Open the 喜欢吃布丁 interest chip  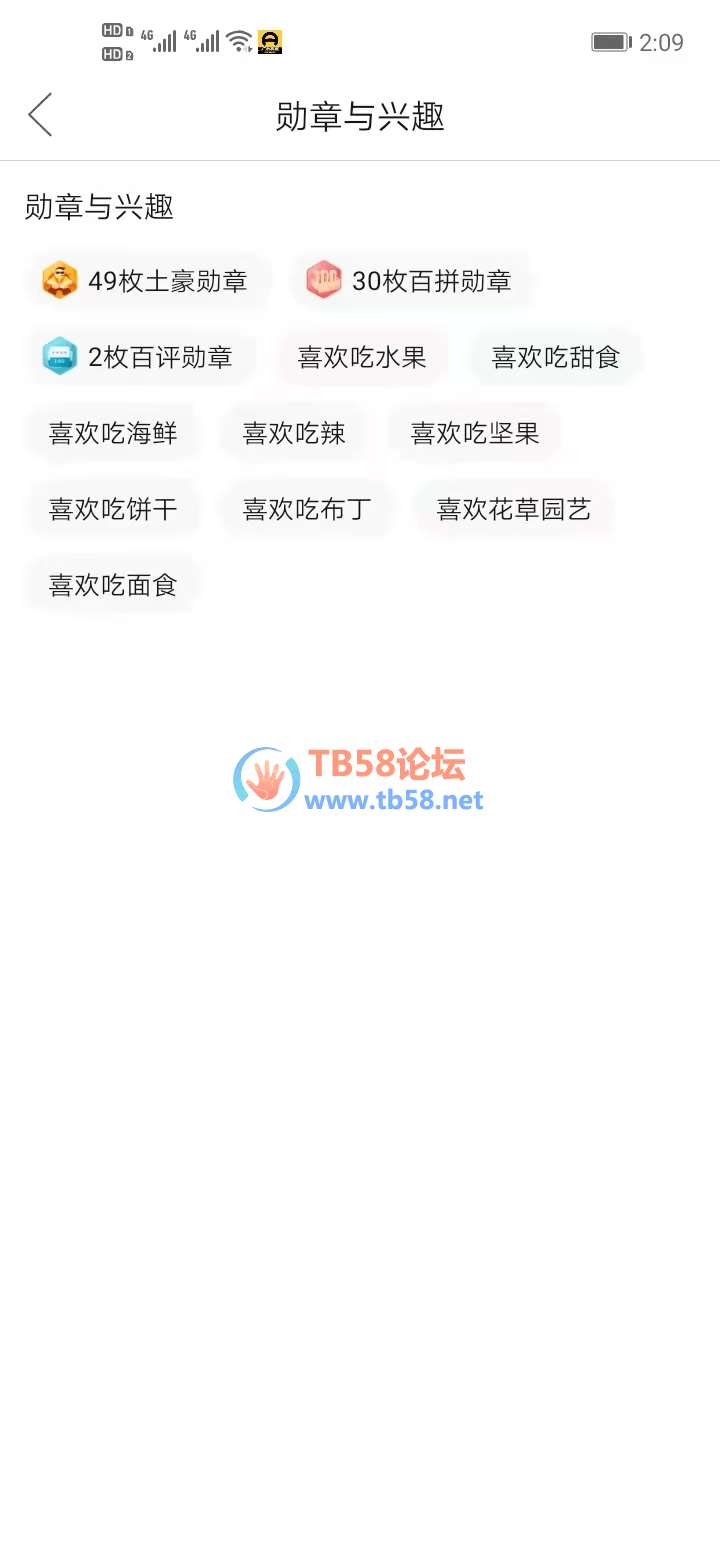[x=307, y=509]
